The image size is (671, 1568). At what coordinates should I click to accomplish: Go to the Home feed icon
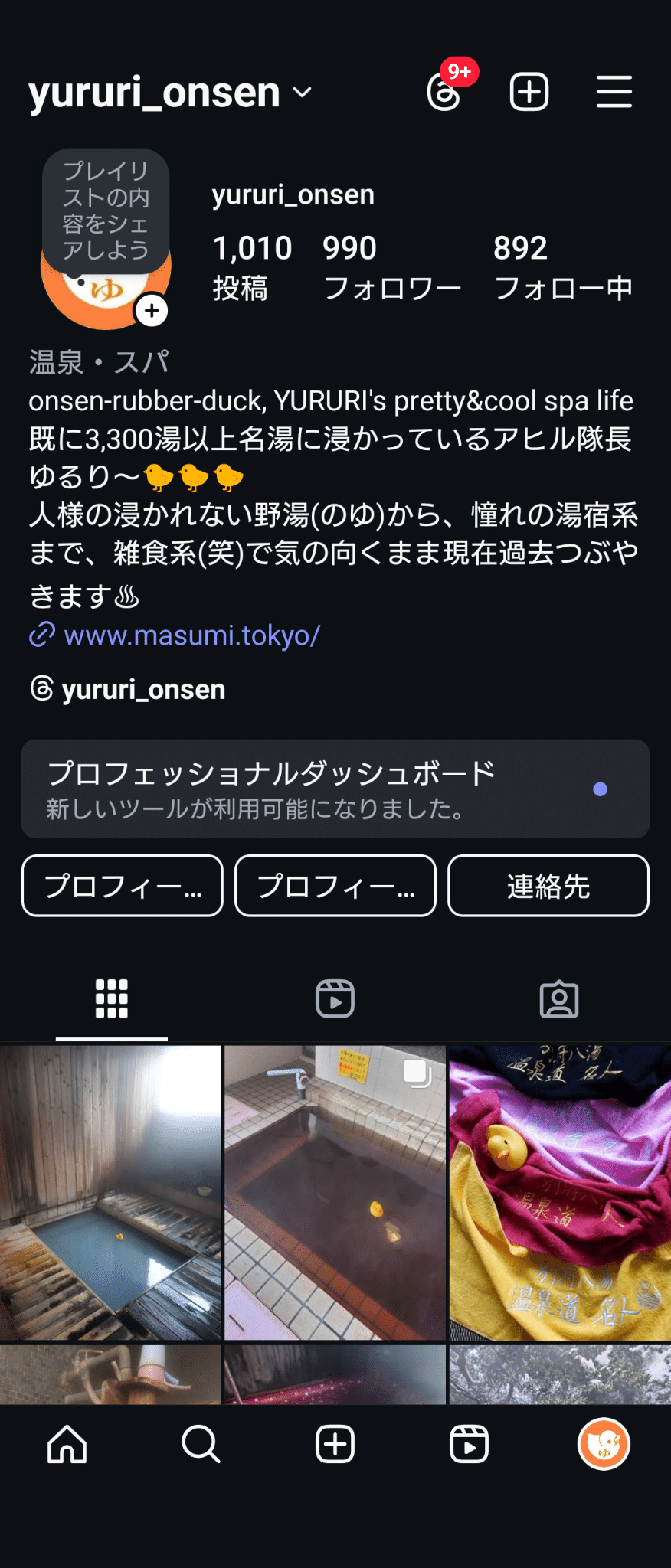(x=67, y=1445)
